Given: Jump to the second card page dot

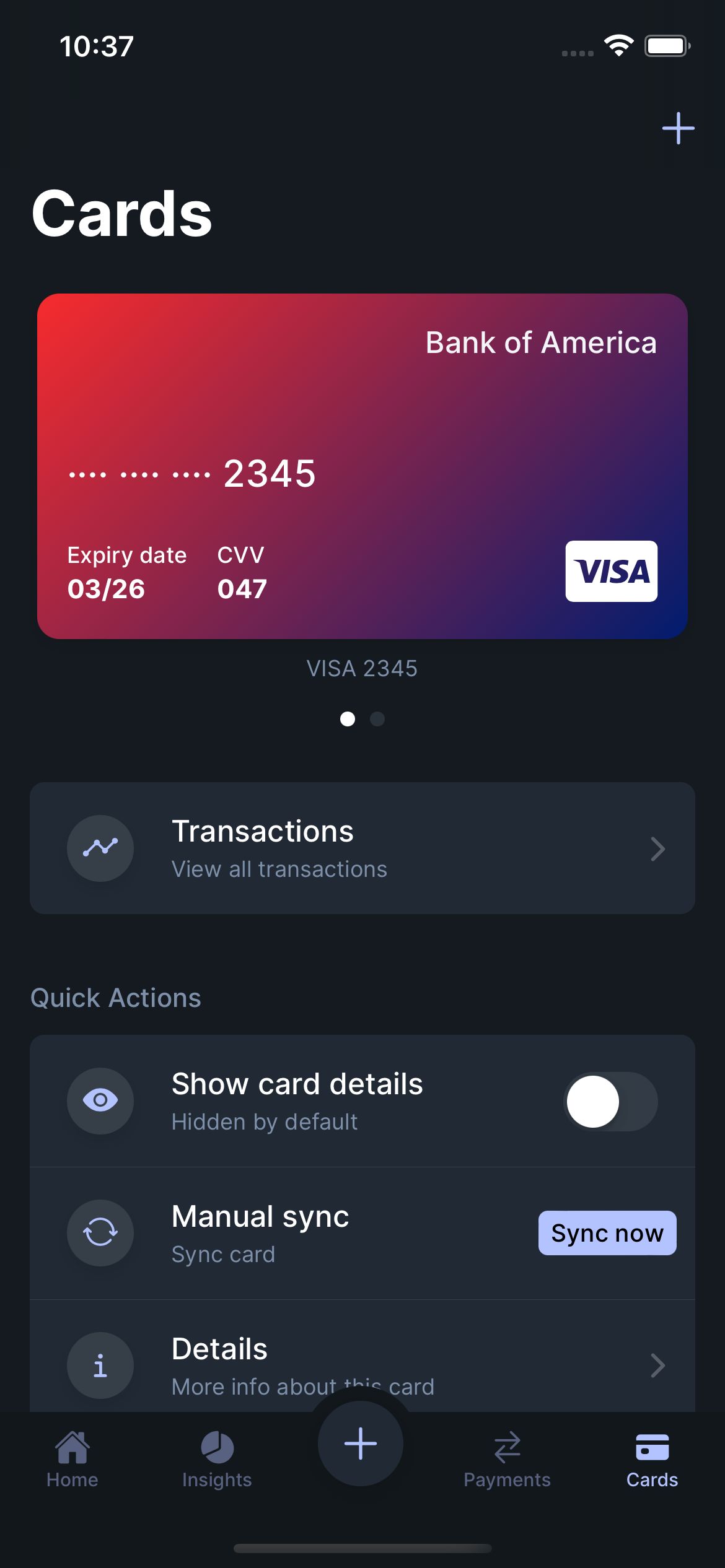Looking at the screenshot, I should [377, 719].
